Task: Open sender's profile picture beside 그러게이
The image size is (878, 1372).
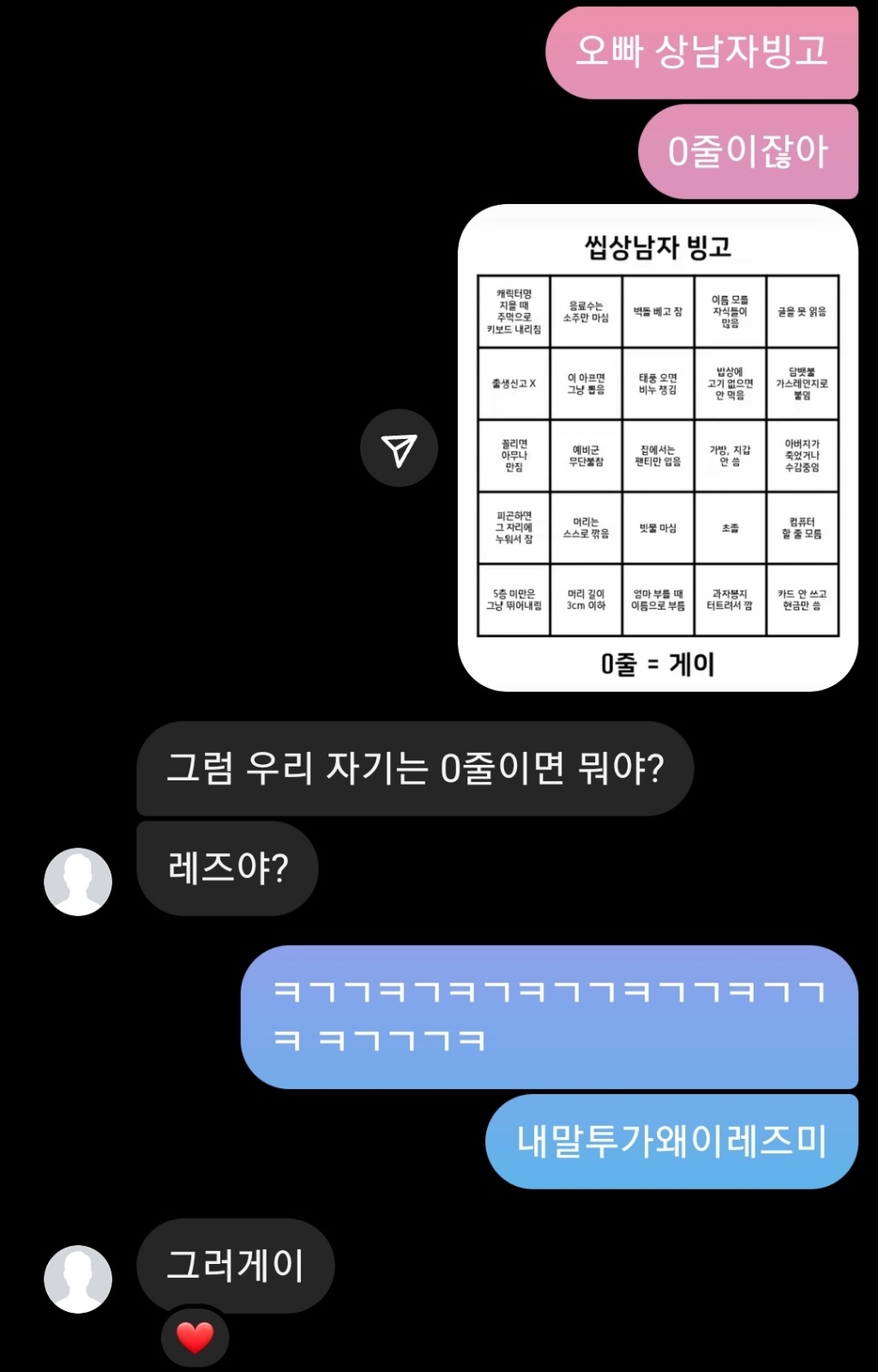Action: pos(78,1279)
